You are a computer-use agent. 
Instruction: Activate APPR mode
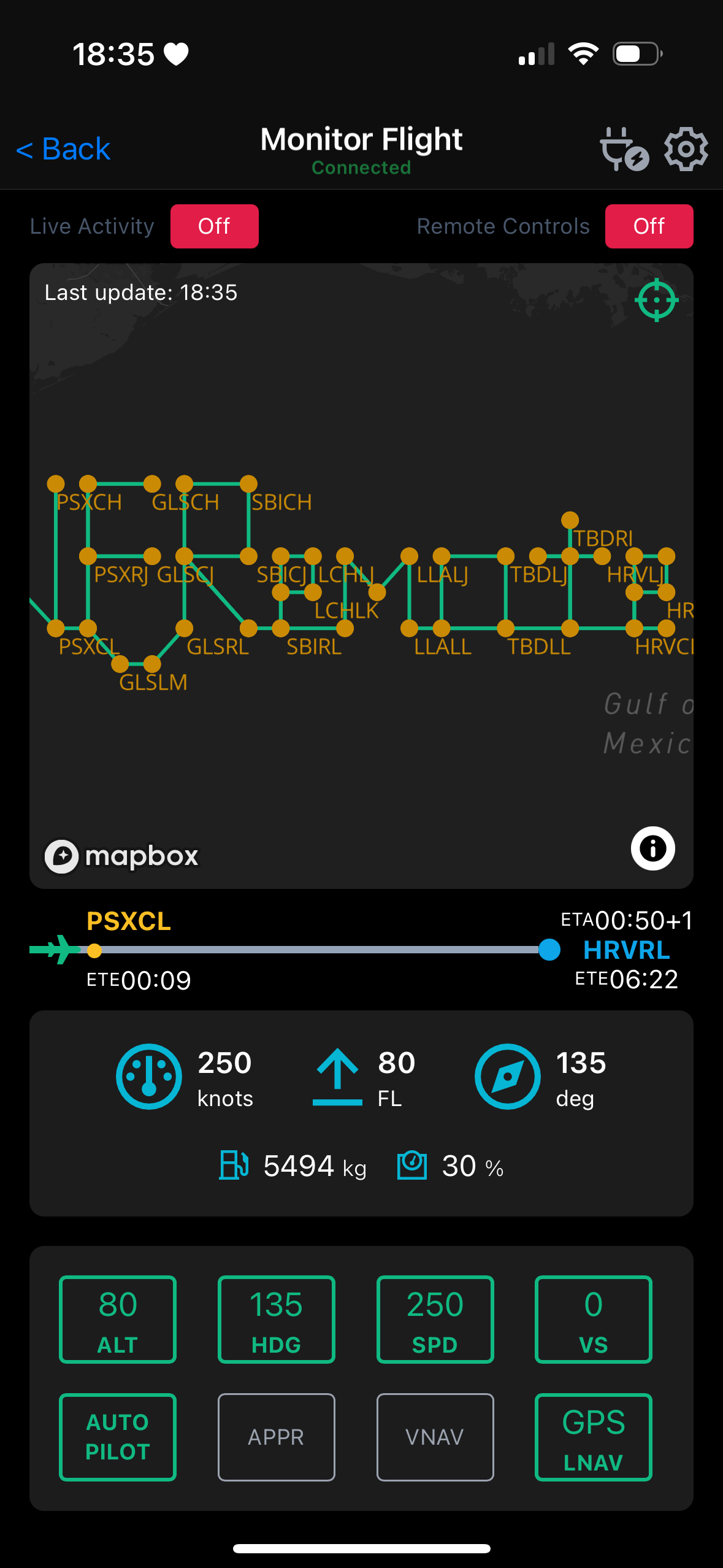(276, 1437)
